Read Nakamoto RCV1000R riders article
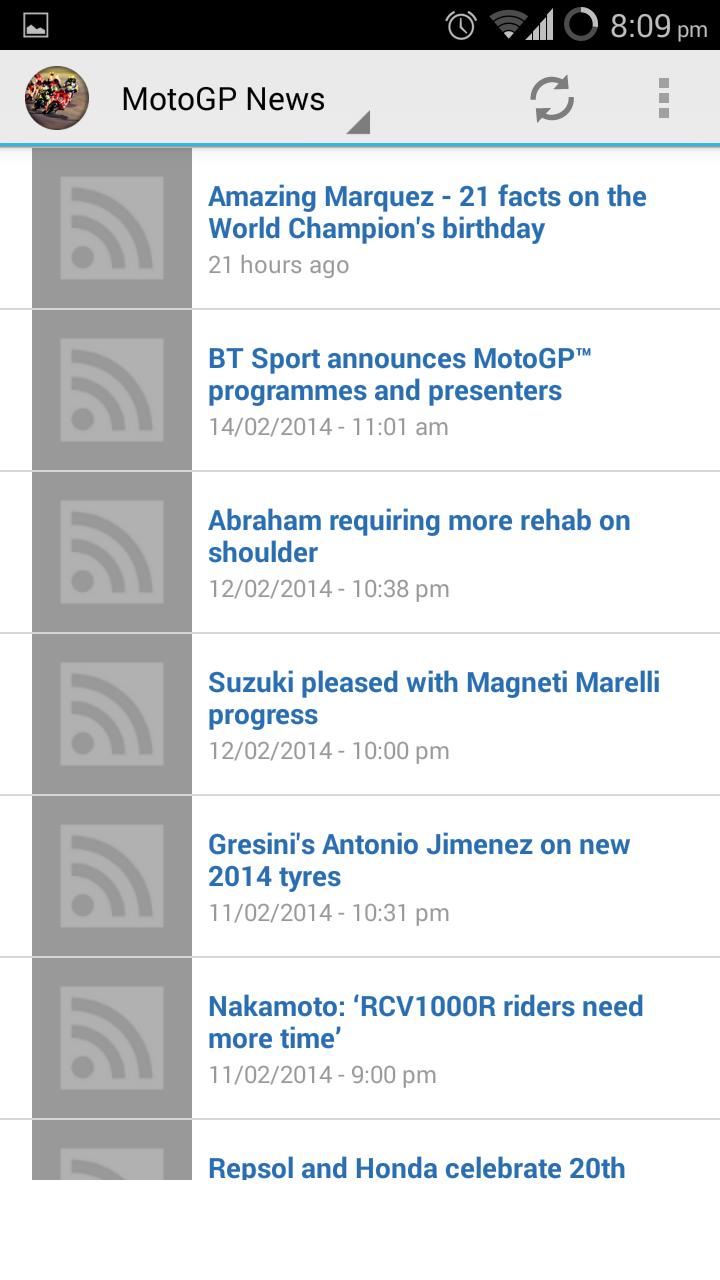The width and height of the screenshot is (720, 1280). [425, 1023]
